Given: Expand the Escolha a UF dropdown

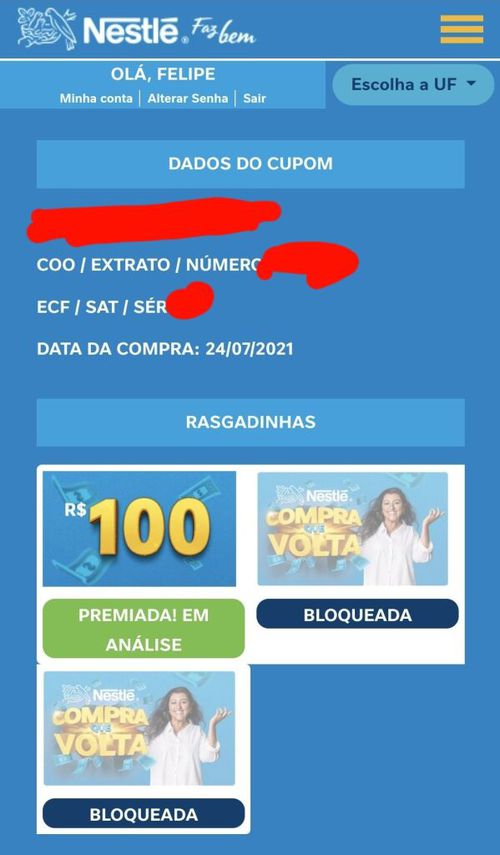Looking at the screenshot, I should [413, 85].
